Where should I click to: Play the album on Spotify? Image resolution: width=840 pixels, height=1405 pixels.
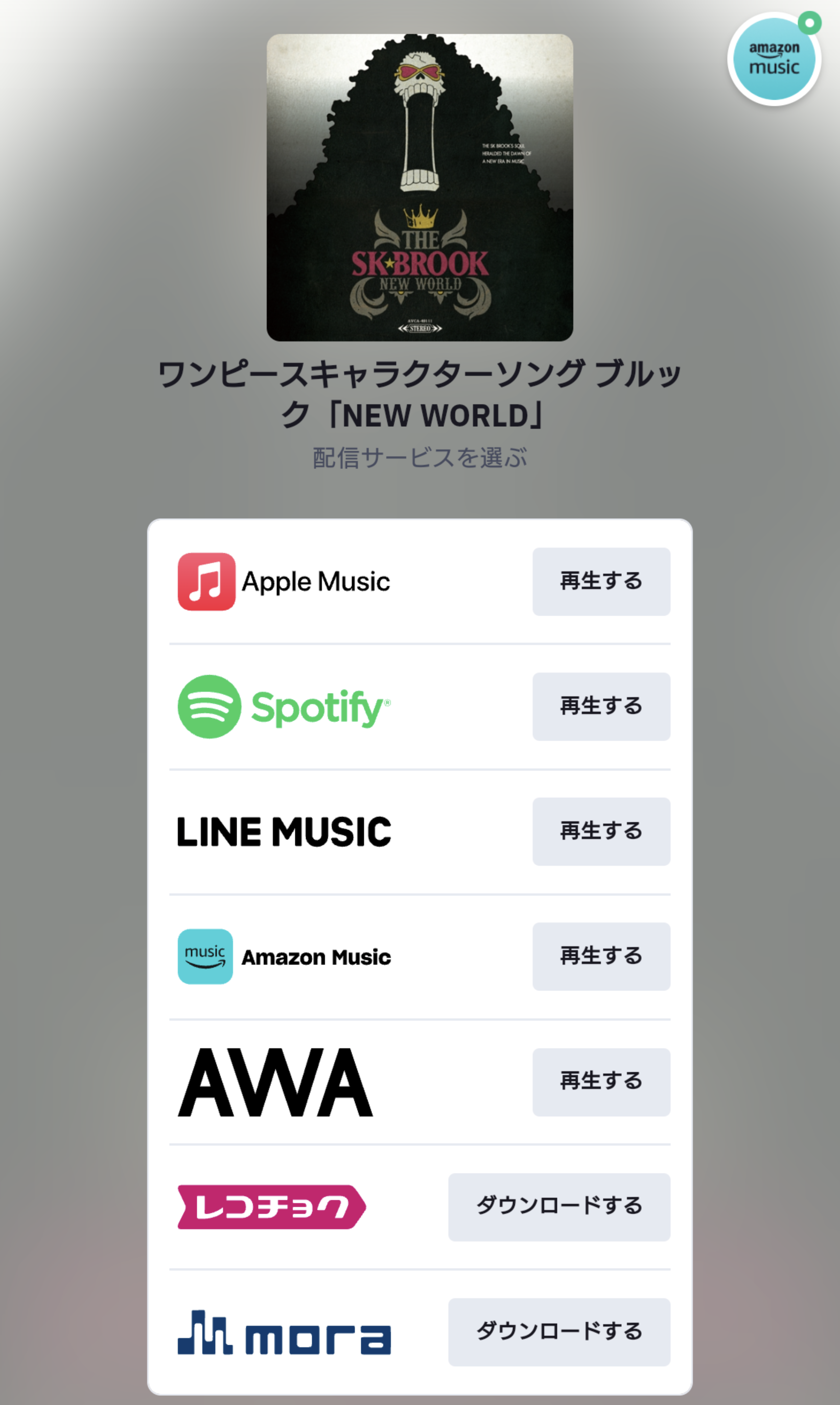click(x=600, y=706)
